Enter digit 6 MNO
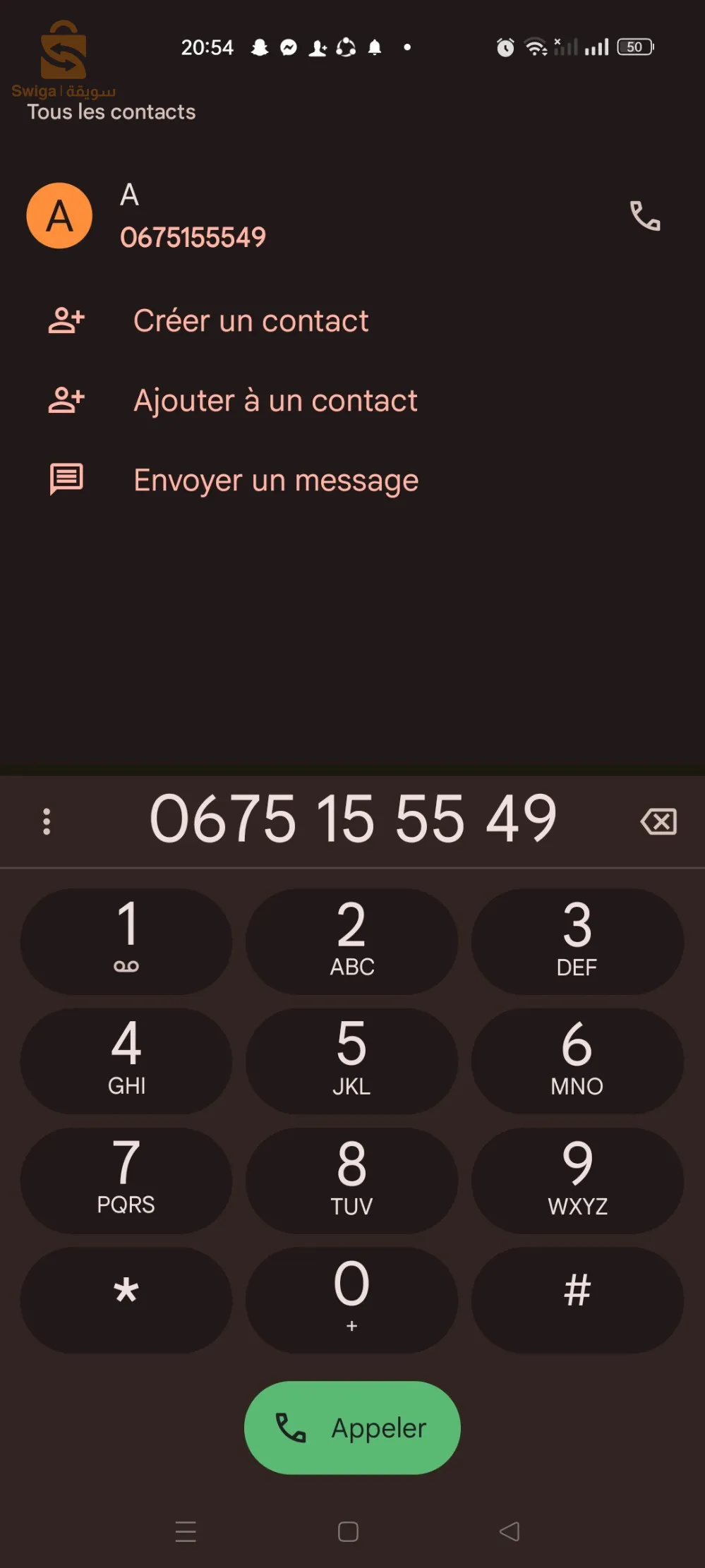Viewport: 705px width, 1568px height. (577, 1061)
